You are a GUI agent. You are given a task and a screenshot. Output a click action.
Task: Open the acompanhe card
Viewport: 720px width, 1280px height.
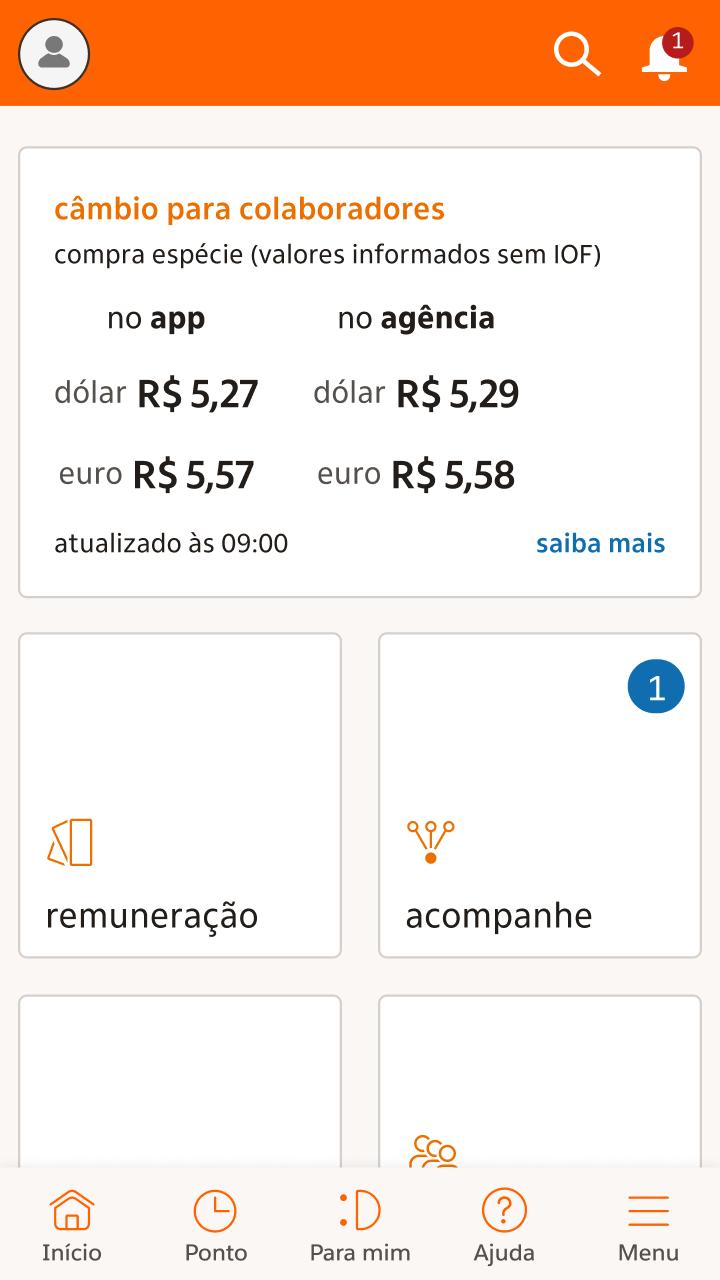[x=540, y=795]
